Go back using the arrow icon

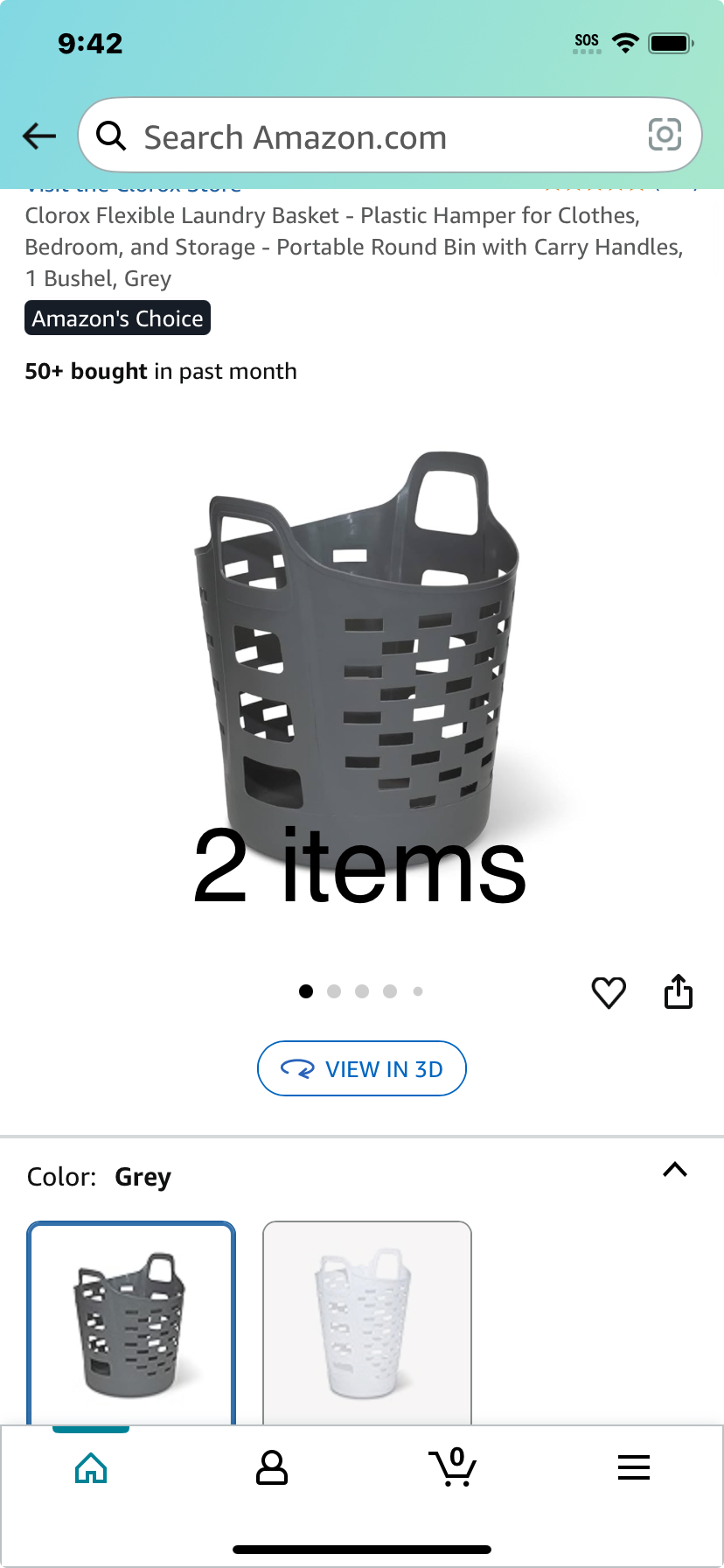click(x=39, y=136)
